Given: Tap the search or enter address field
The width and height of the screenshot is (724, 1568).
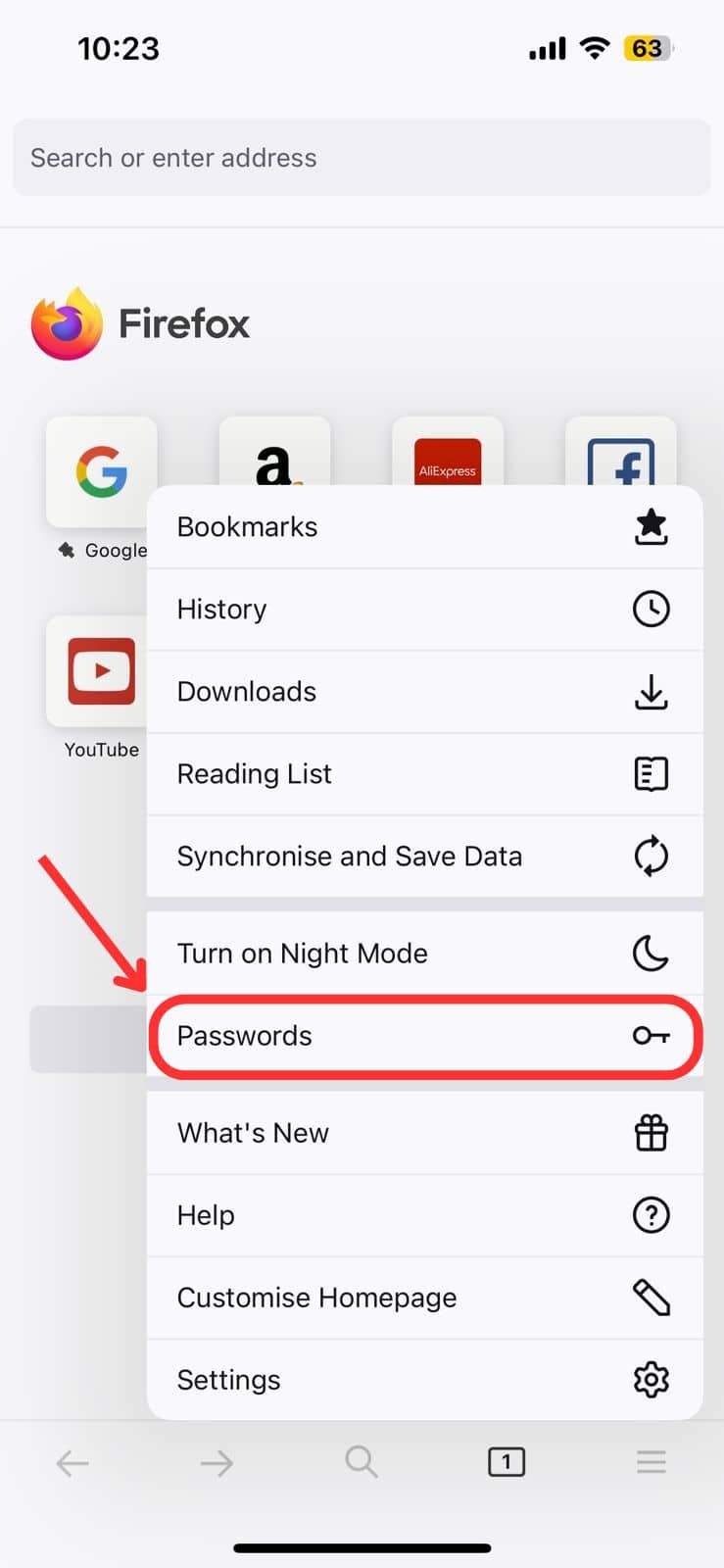Looking at the screenshot, I should click(362, 158).
